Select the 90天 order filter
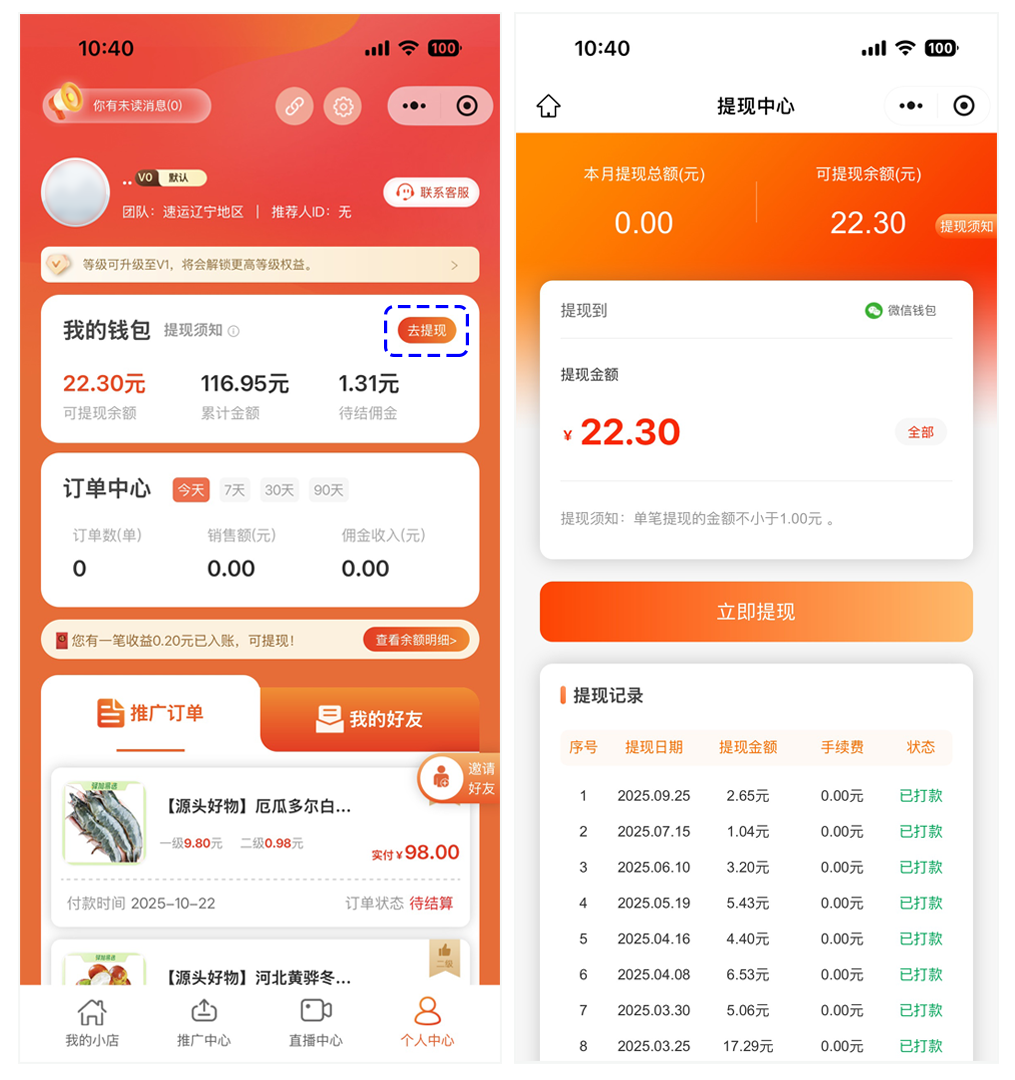 328,490
